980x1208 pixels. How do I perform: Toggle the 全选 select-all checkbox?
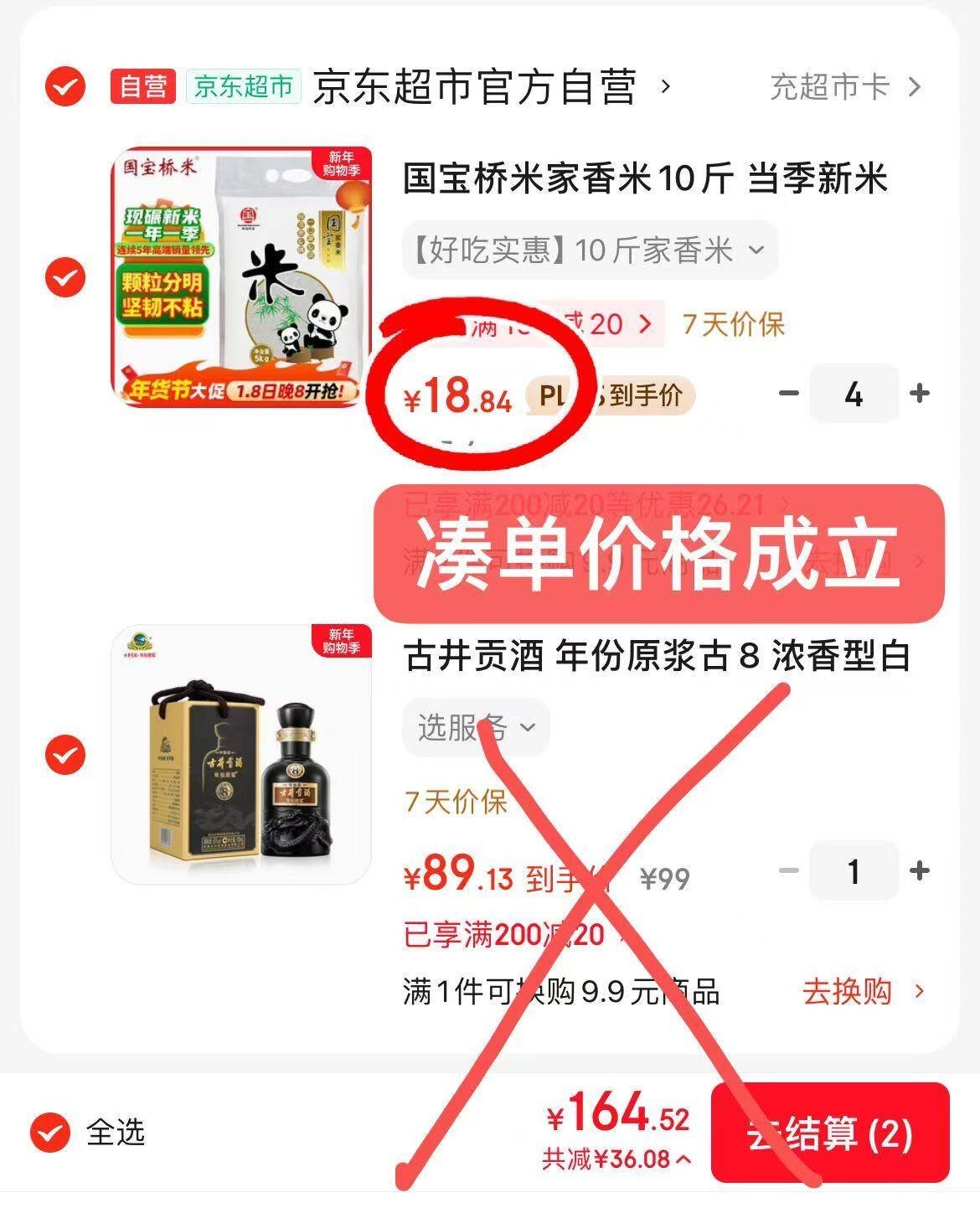[50, 1133]
